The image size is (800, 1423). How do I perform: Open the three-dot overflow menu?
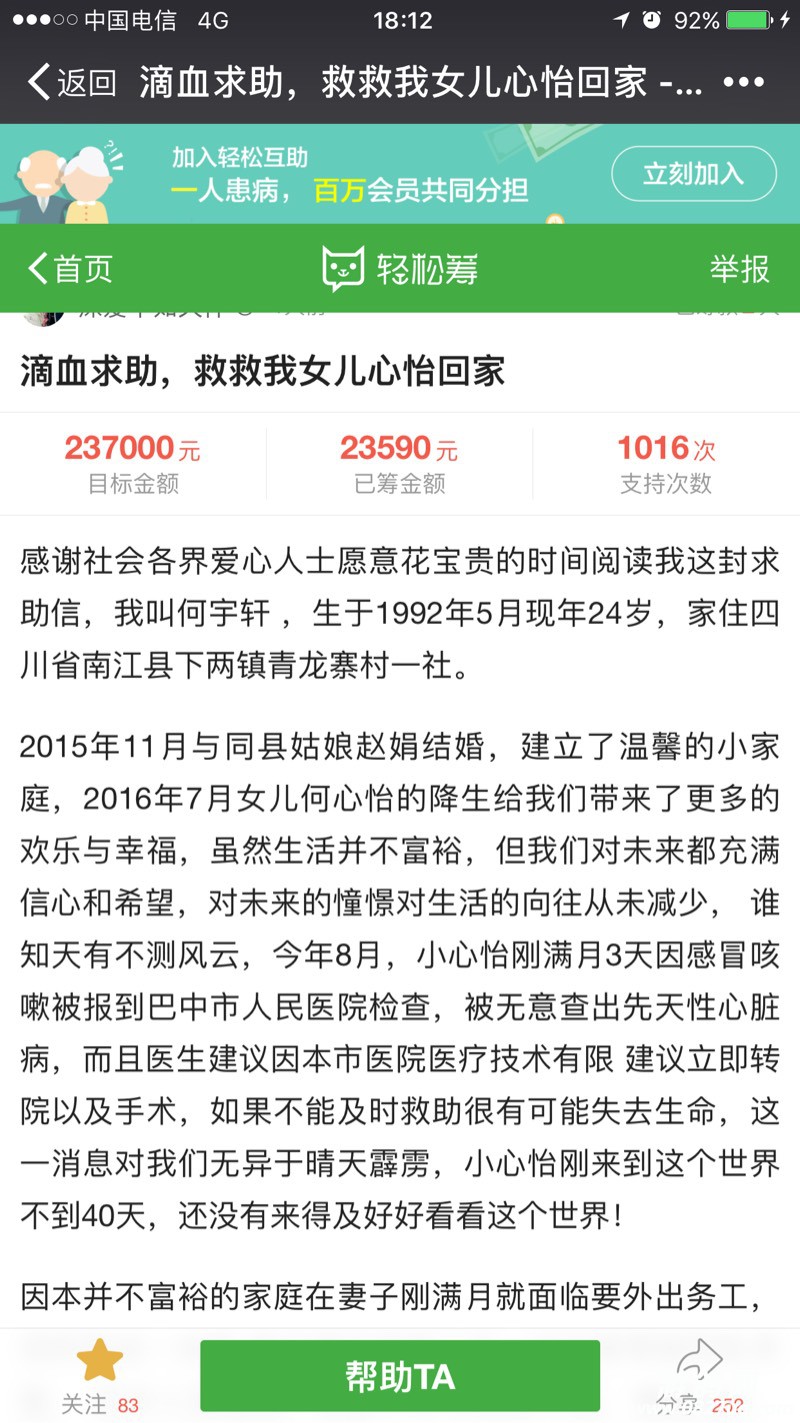pyautogui.click(x=743, y=83)
